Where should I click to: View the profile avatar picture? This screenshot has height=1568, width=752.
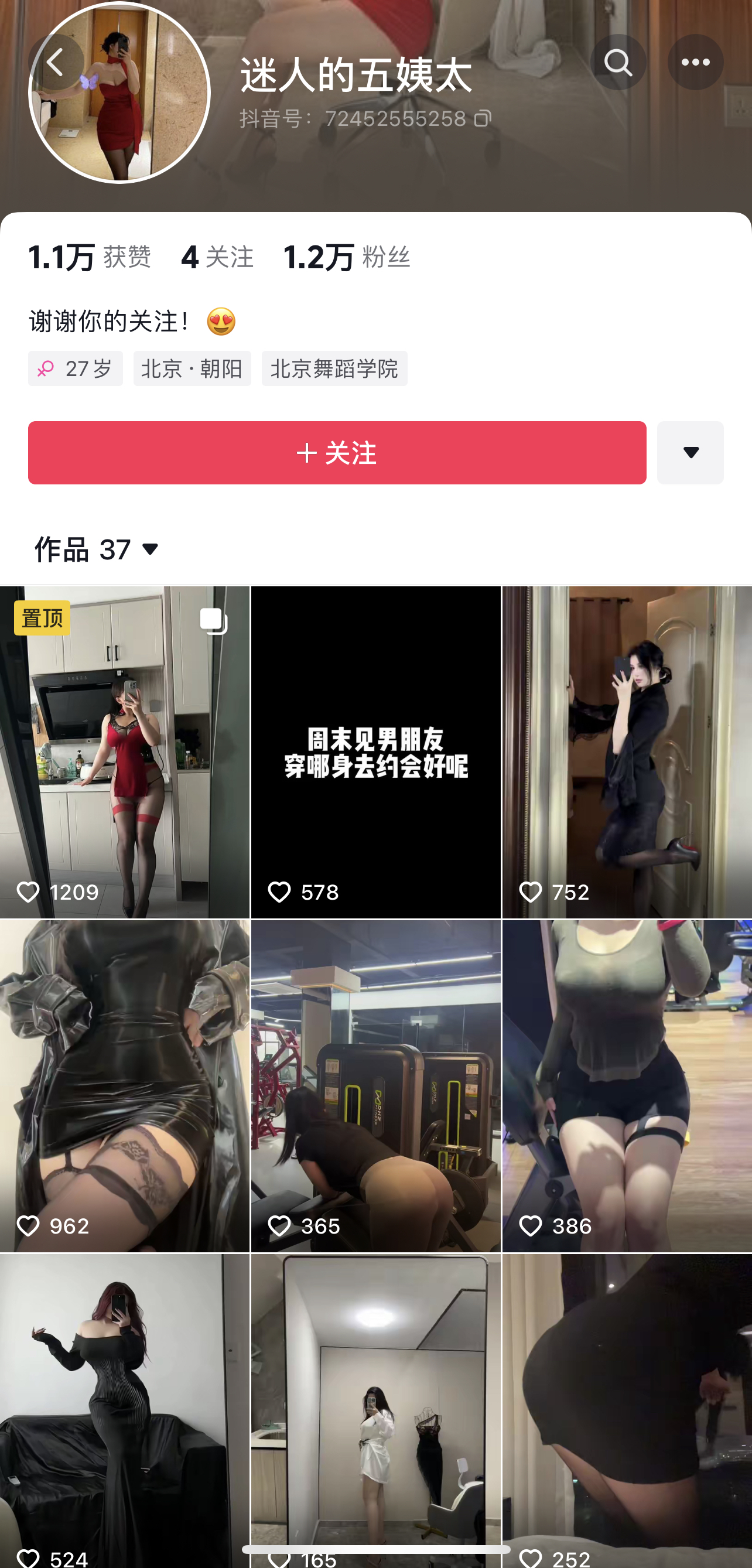coord(119,93)
